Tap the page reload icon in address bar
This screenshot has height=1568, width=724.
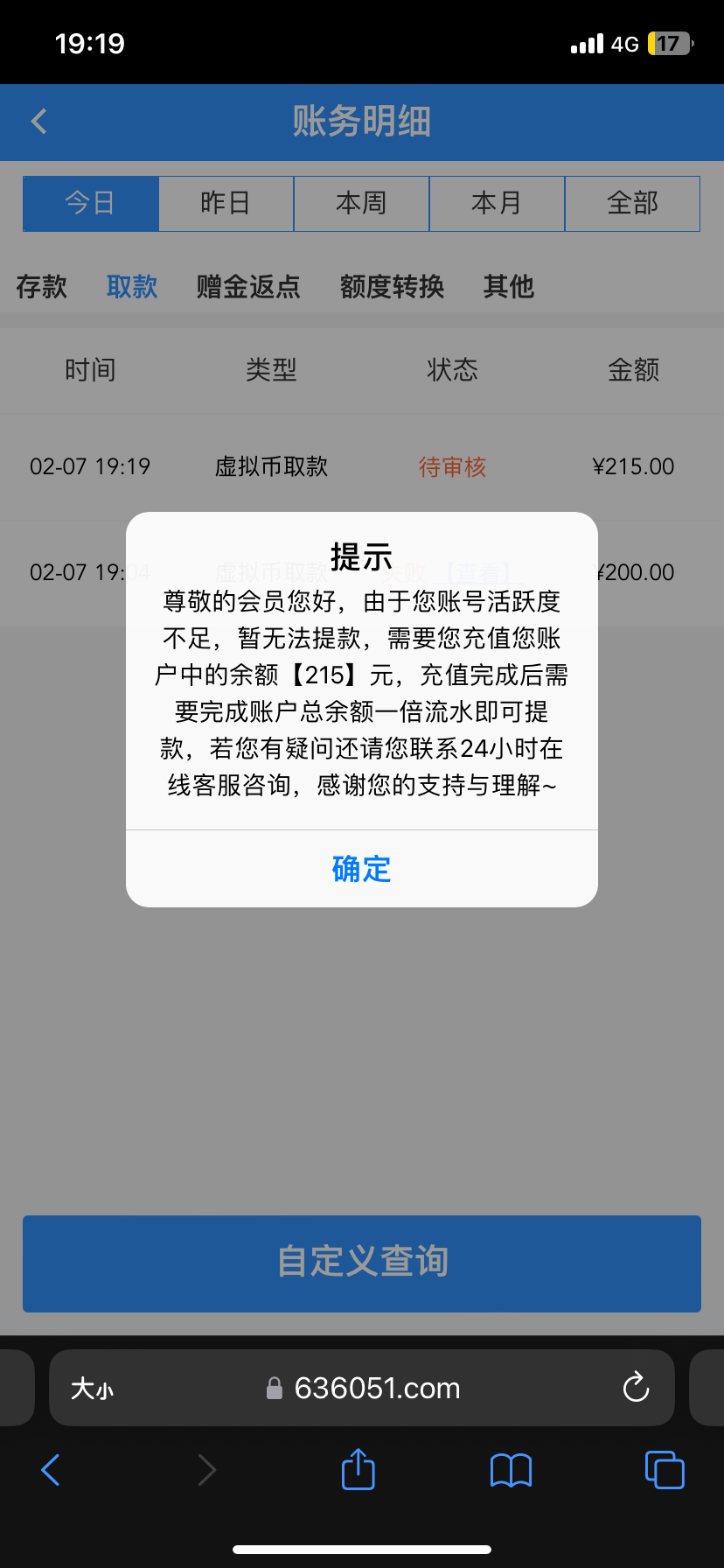(x=636, y=1388)
